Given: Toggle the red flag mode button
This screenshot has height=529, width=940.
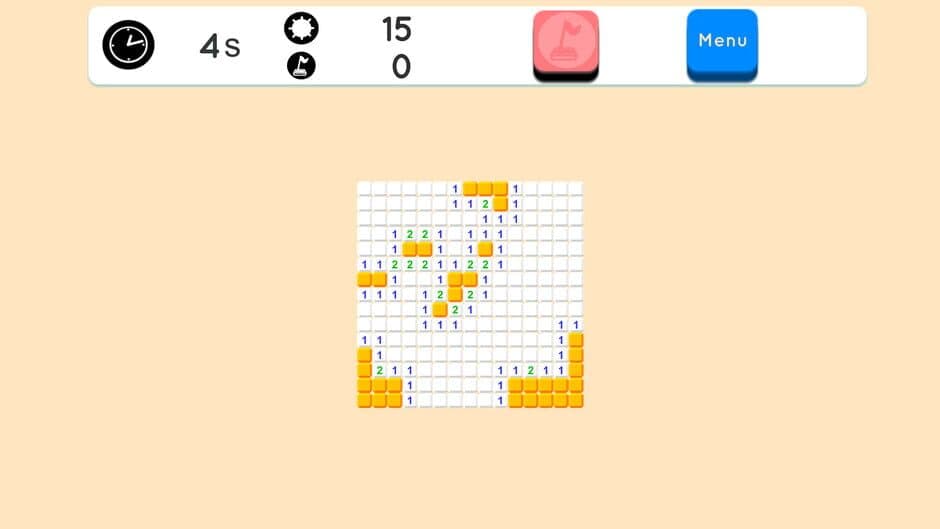Looking at the screenshot, I should click(566, 43).
